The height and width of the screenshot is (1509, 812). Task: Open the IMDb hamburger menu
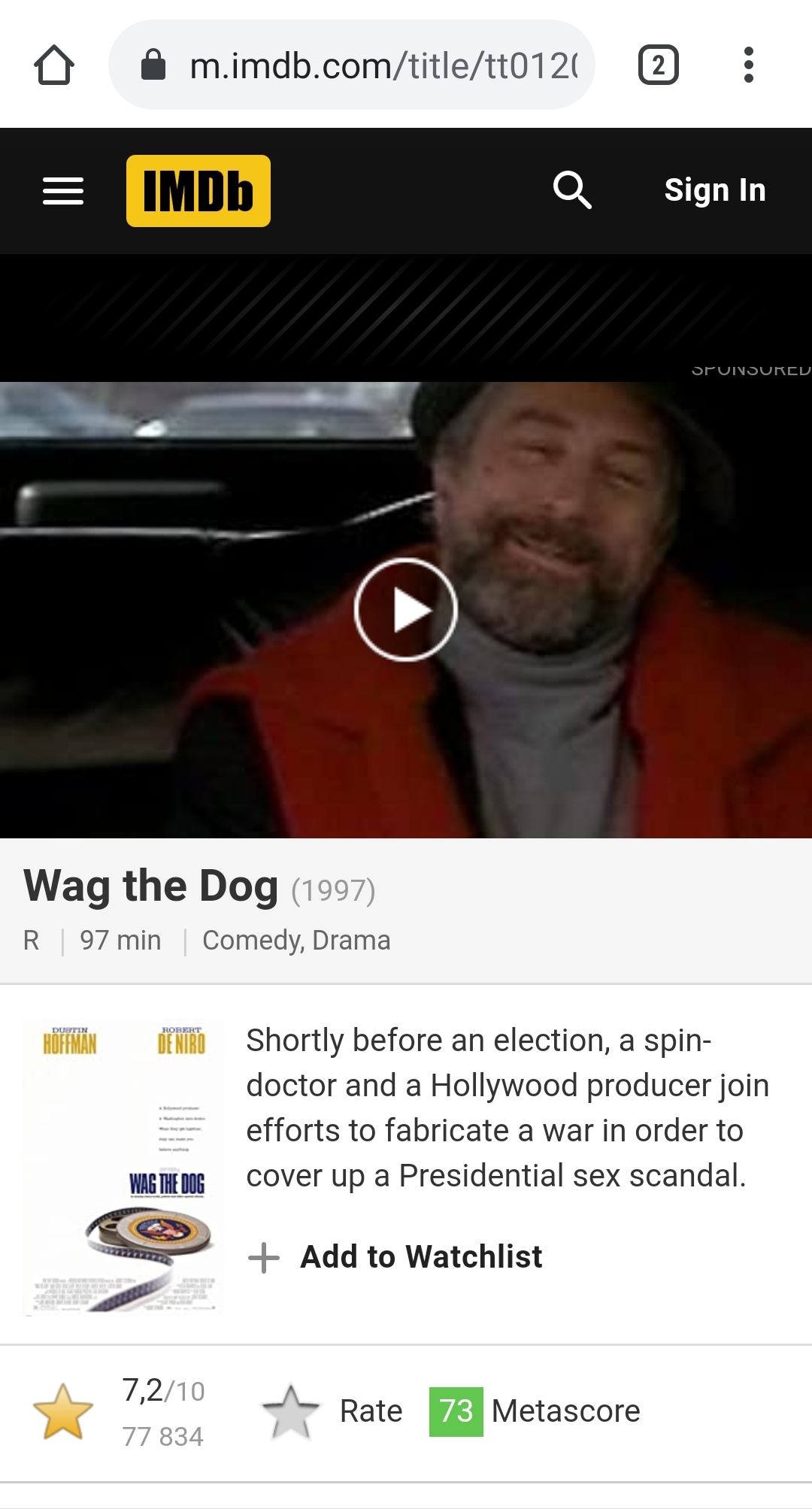(63, 191)
